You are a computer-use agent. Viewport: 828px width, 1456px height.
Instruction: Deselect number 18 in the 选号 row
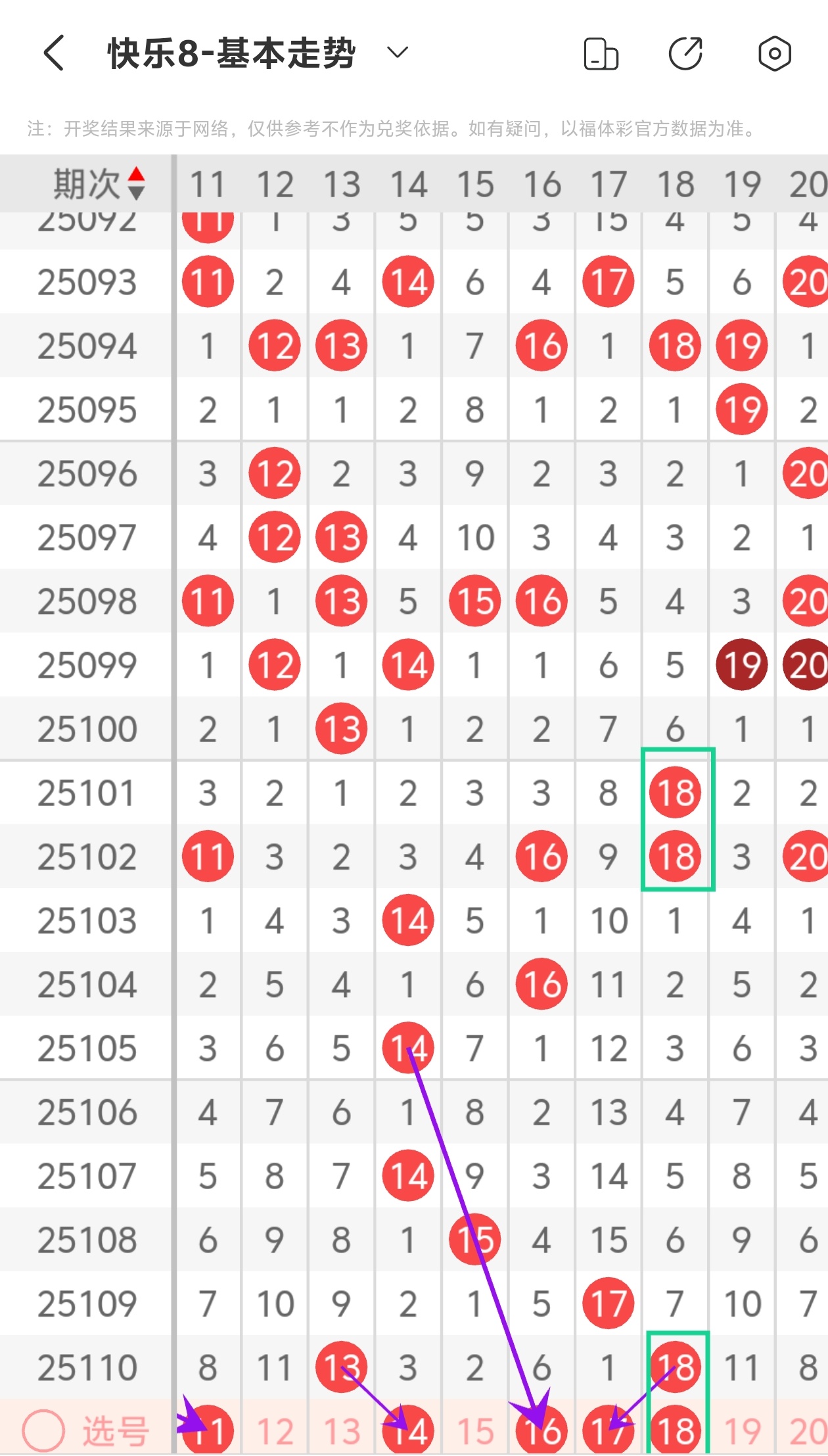click(676, 1430)
